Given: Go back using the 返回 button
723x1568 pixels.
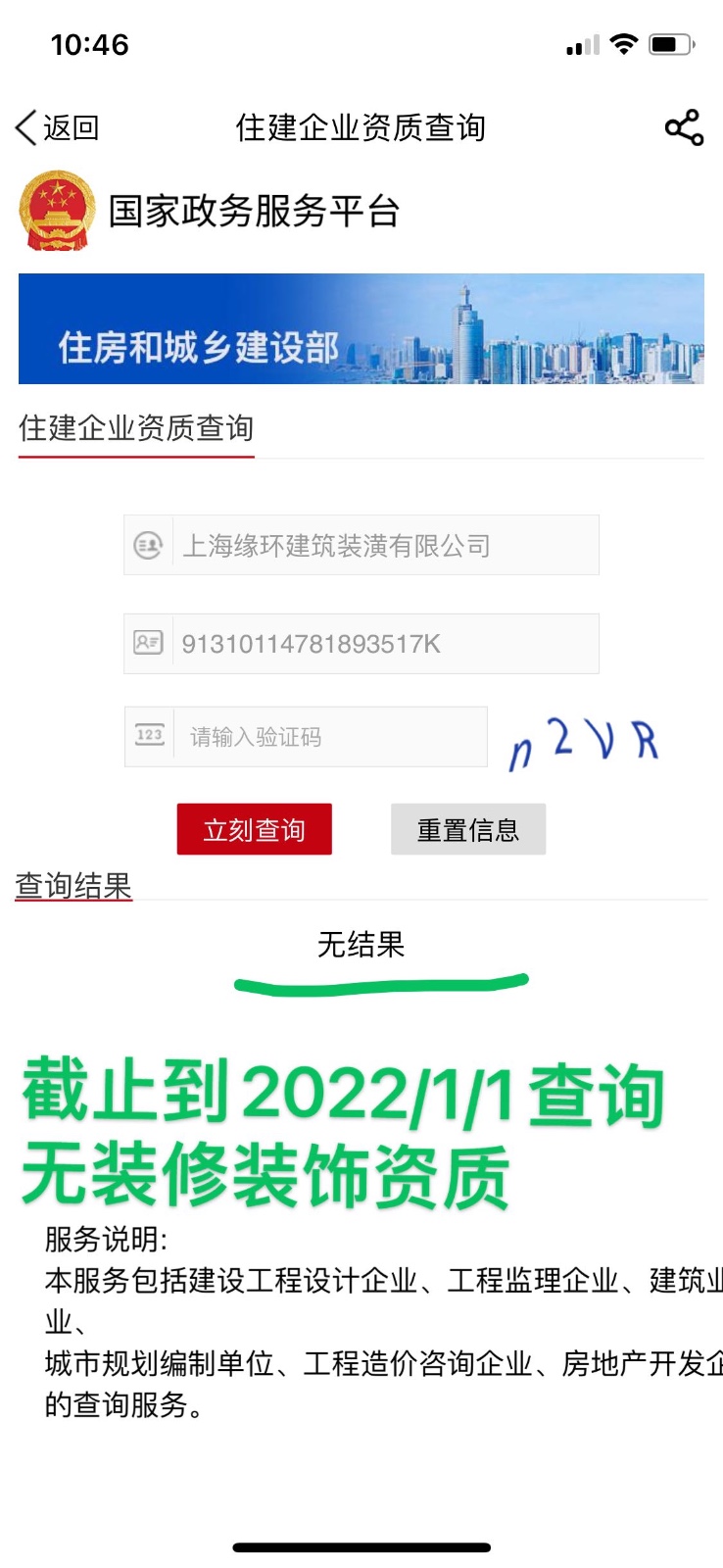Looking at the screenshot, I should (x=59, y=128).
